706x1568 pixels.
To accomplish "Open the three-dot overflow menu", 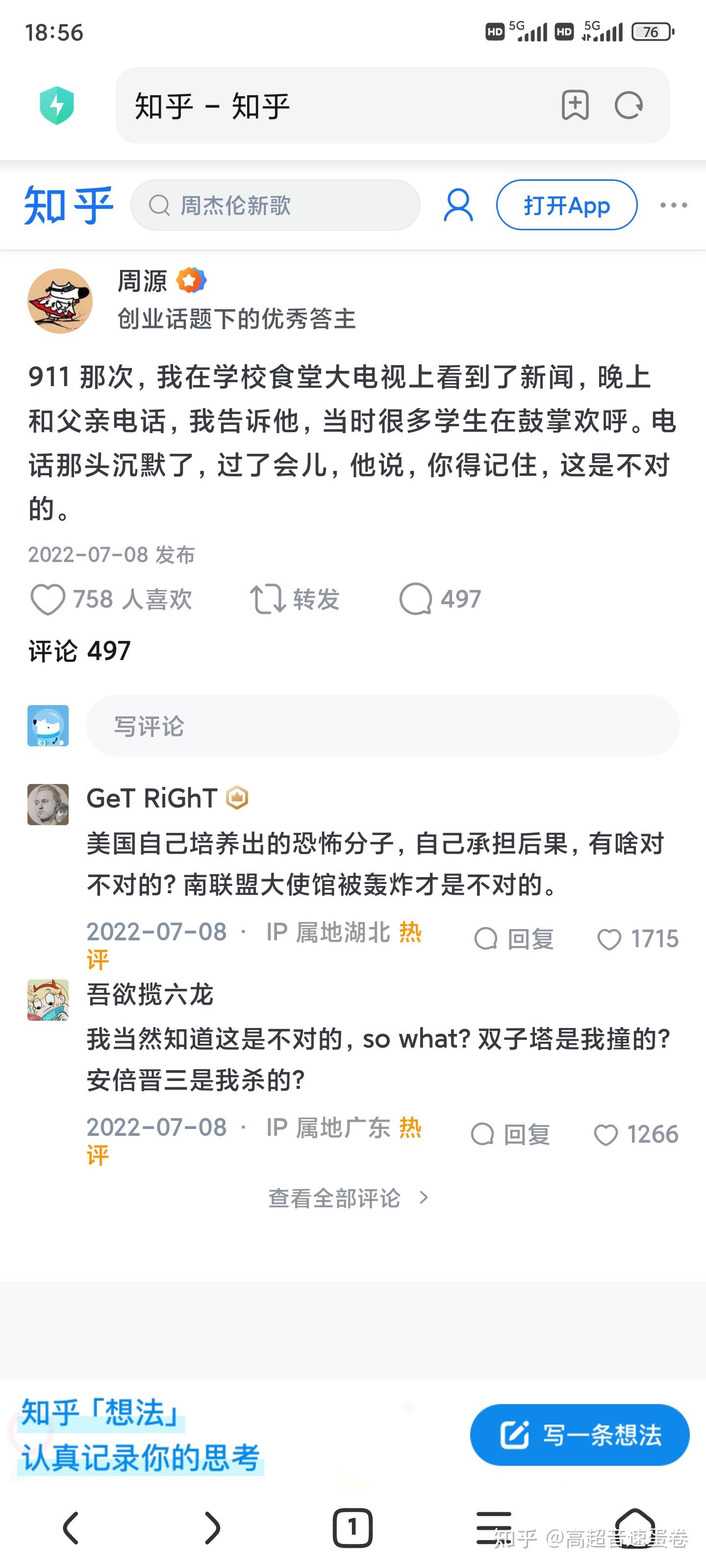I will pos(674,205).
